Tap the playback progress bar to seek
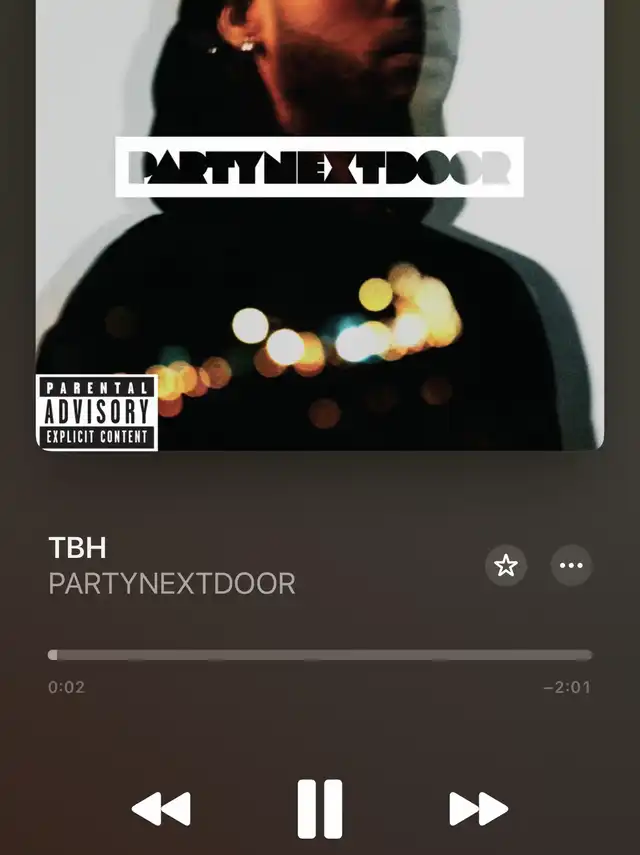 320,655
